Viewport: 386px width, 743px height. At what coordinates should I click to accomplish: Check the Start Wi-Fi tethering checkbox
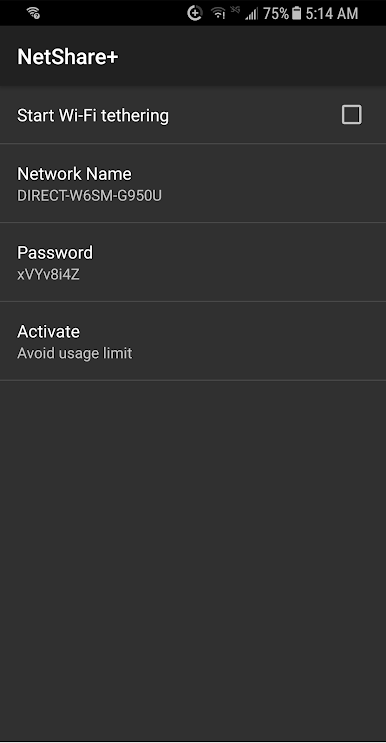coord(351,115)
